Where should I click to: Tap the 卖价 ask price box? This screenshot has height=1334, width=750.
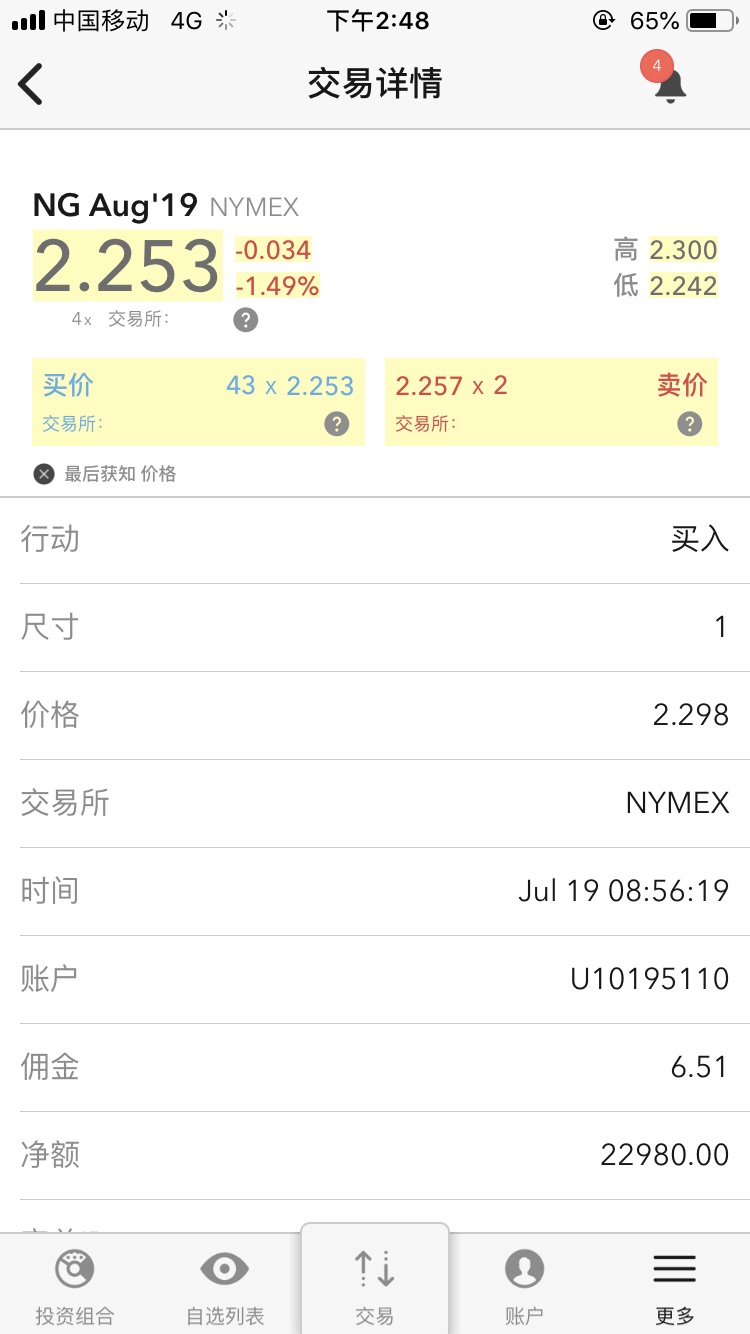[551, 402]
